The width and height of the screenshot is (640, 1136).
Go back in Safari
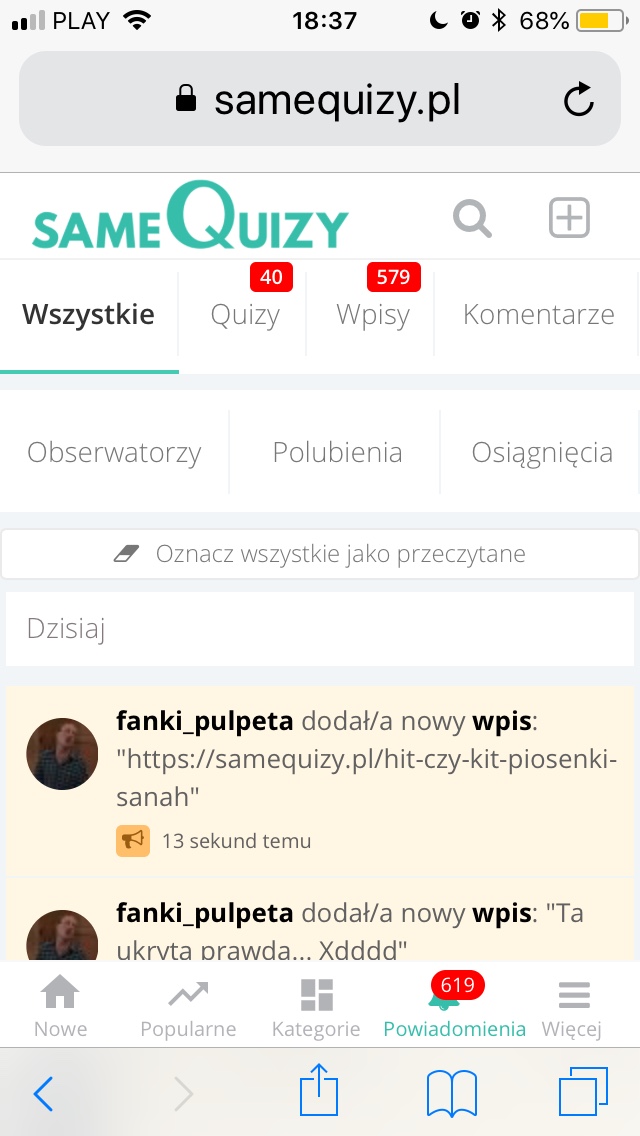pos(43,1095)
